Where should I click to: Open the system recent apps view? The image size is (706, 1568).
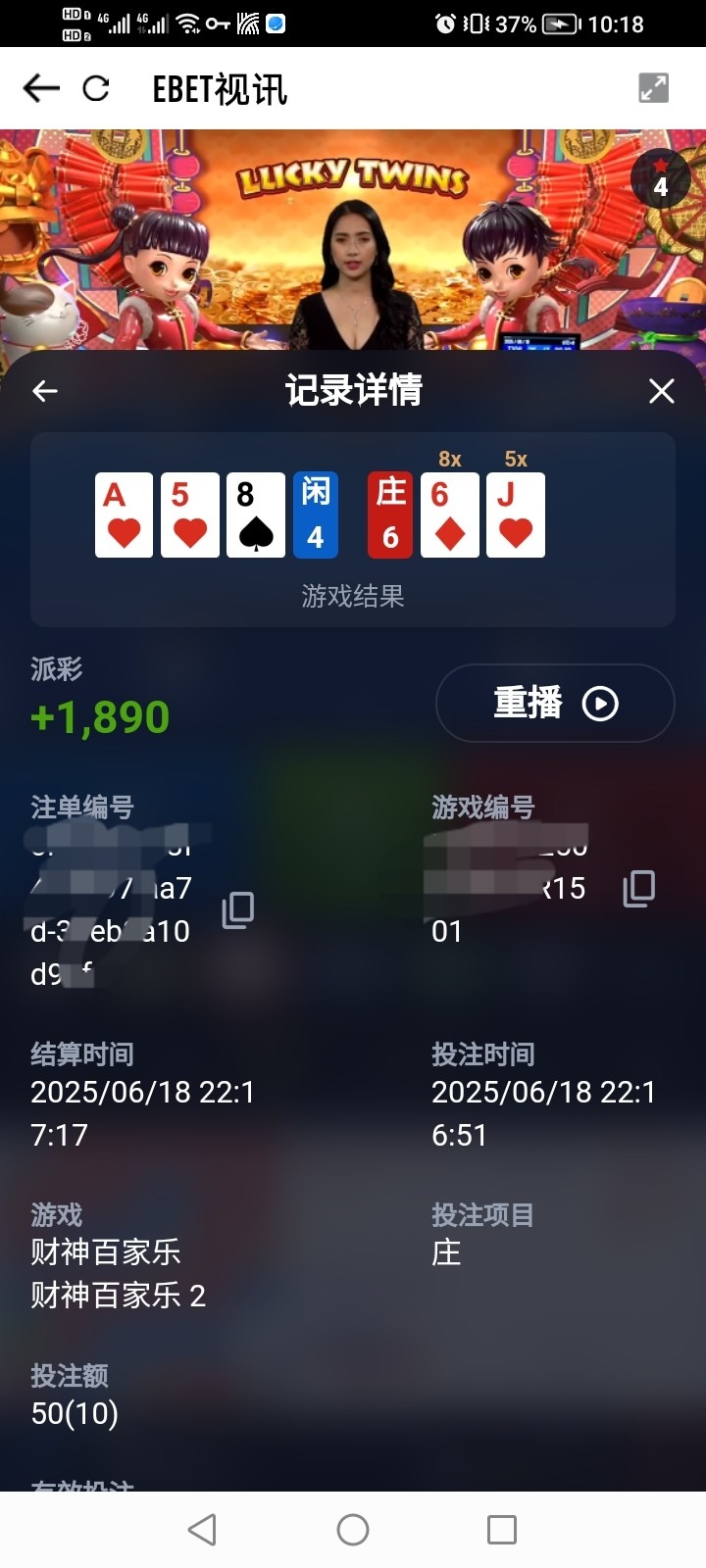[501, 1529]
